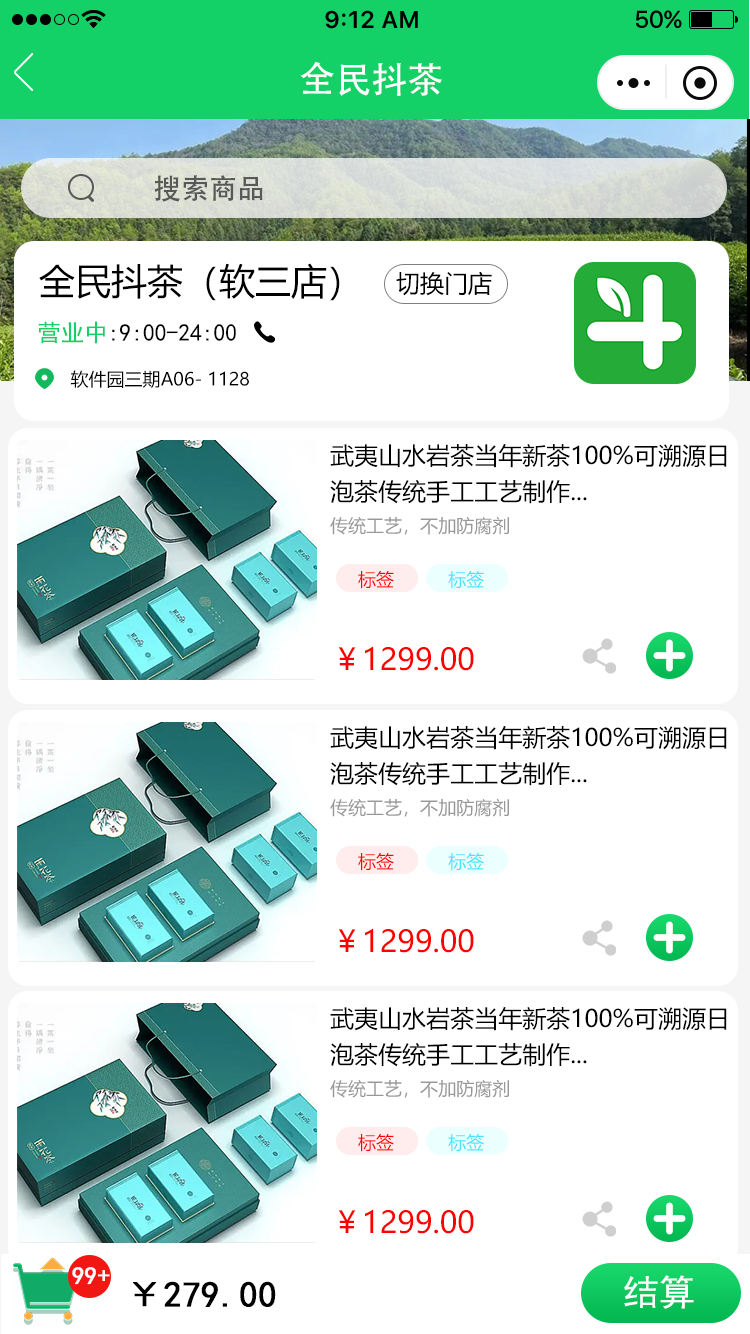Screen dimensions: 750x1334
Task: Open store location 软件园三期A06-1128
Action: pos(158,379)
